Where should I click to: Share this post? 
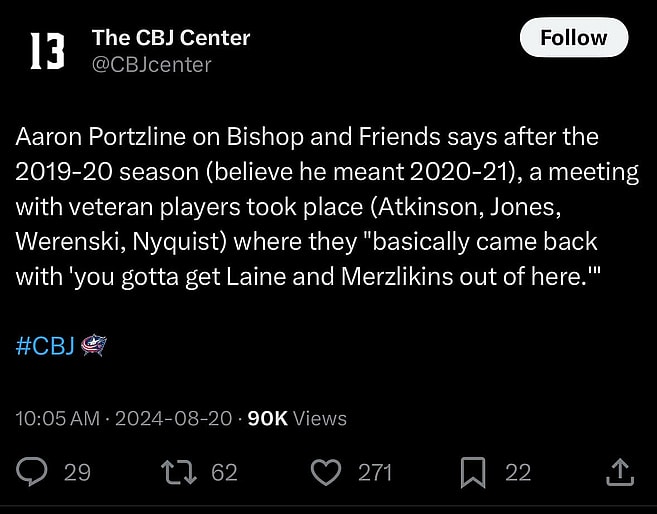tap(619, 472)
